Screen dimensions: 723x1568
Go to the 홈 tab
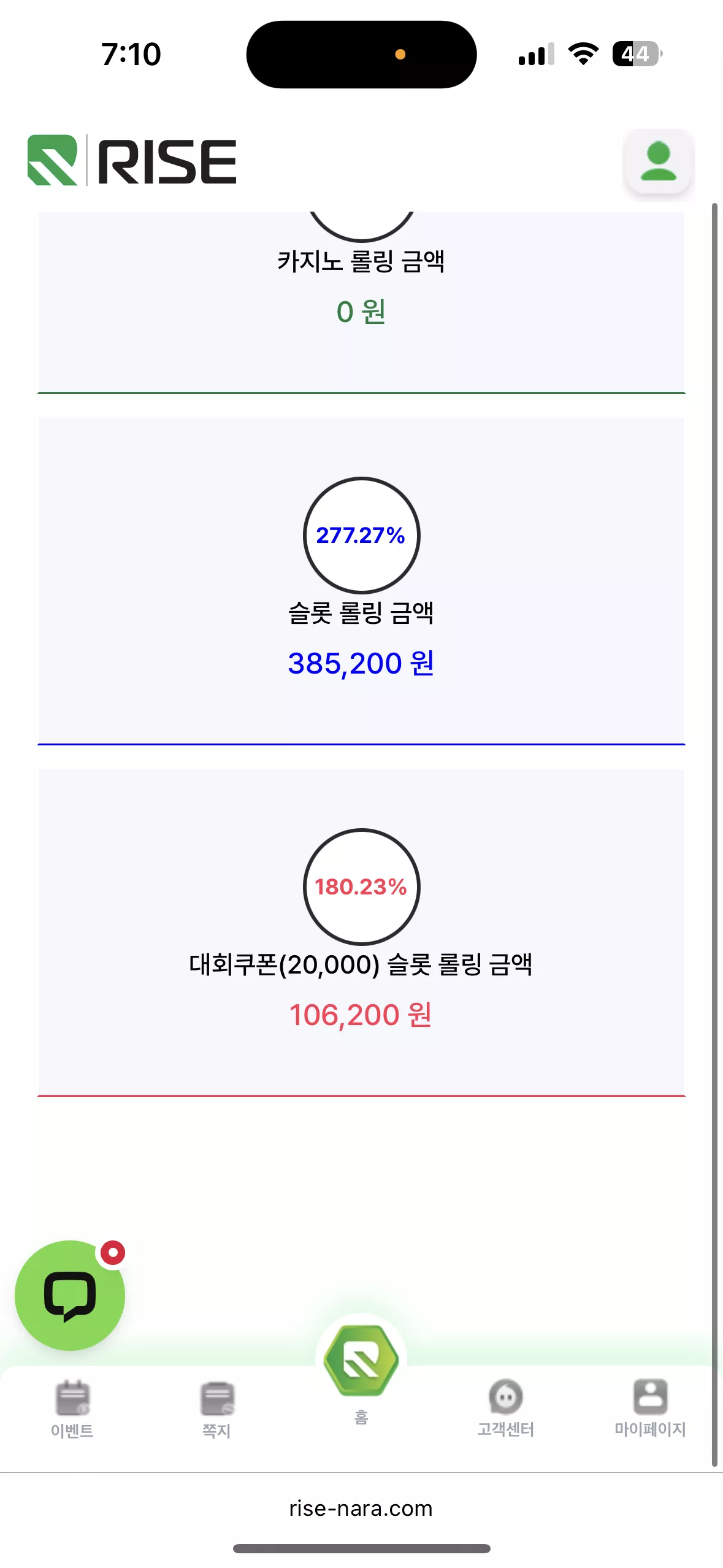[361, 1374]
